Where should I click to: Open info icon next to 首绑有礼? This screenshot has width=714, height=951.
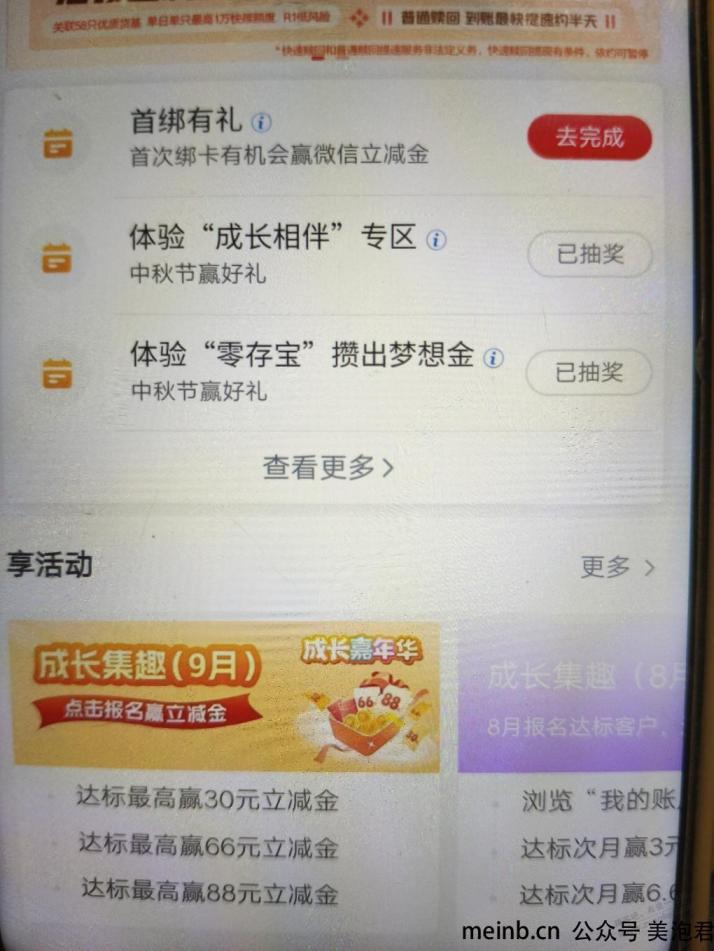pos(261,122)
